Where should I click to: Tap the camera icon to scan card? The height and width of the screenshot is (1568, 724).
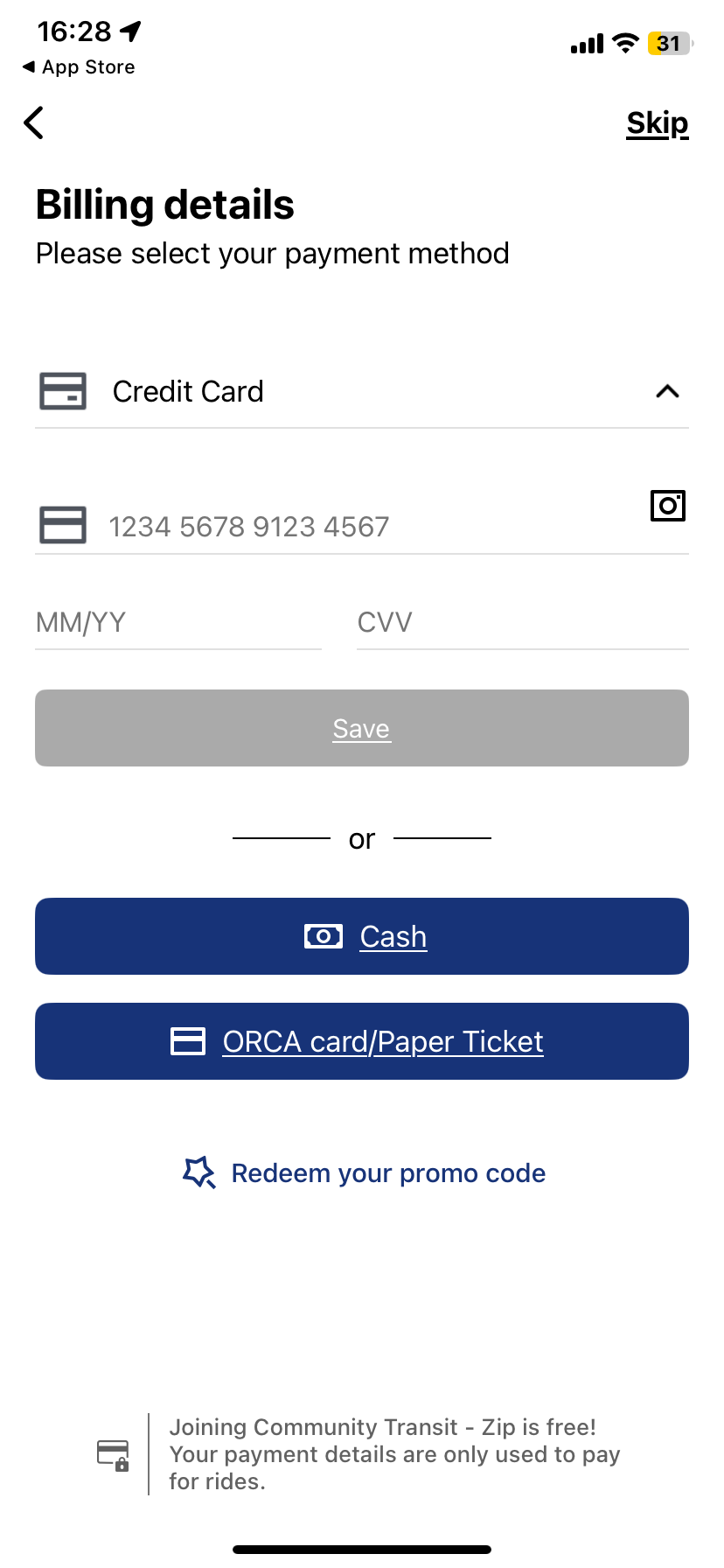[x=667, y=506]
